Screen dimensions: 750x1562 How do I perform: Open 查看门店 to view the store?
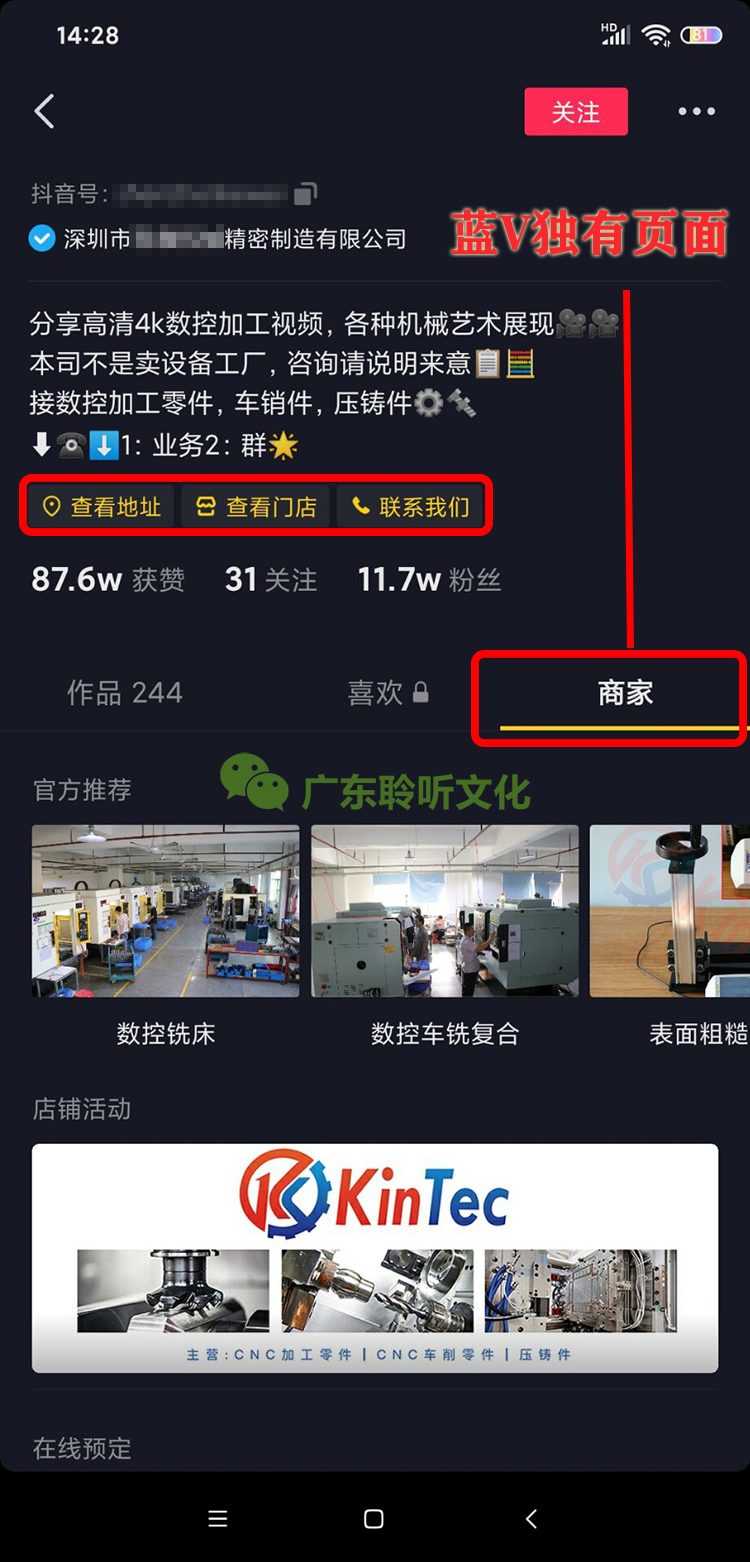click(257, 507)
